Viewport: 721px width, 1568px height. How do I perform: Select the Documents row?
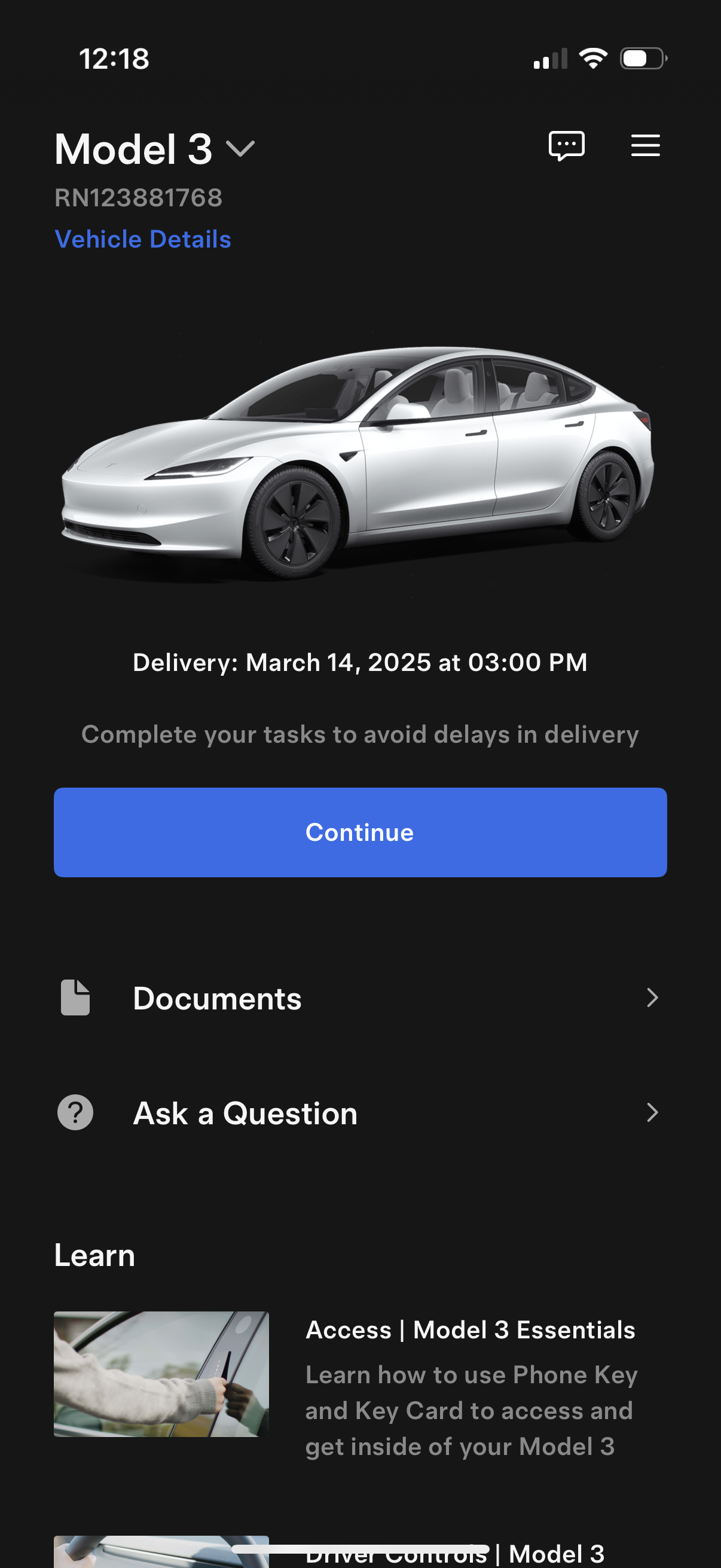(217, 997)
